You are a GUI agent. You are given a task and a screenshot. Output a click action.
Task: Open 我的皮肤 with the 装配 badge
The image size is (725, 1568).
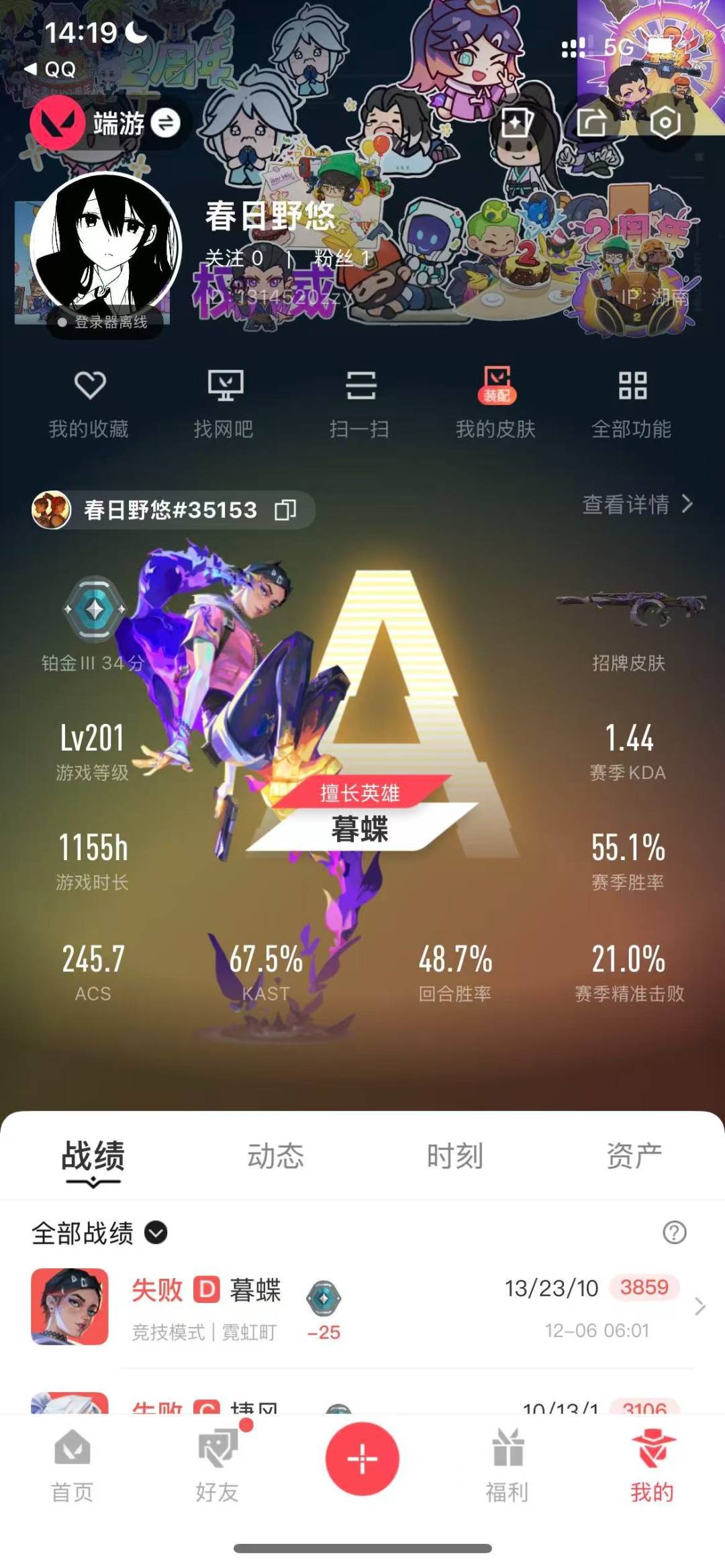click(497, 403)
